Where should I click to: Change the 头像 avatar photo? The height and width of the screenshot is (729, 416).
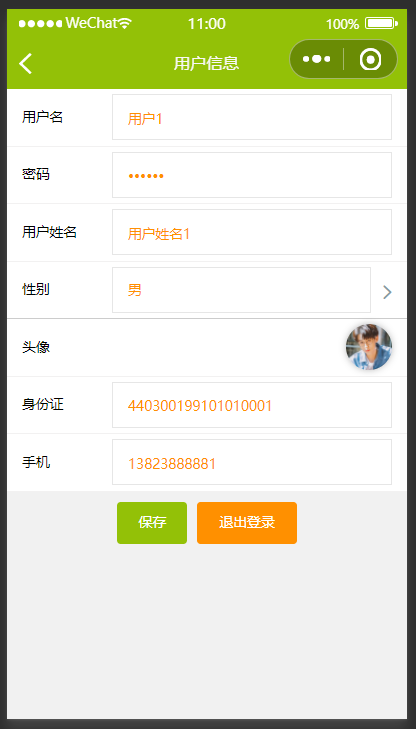click(369, 347)
